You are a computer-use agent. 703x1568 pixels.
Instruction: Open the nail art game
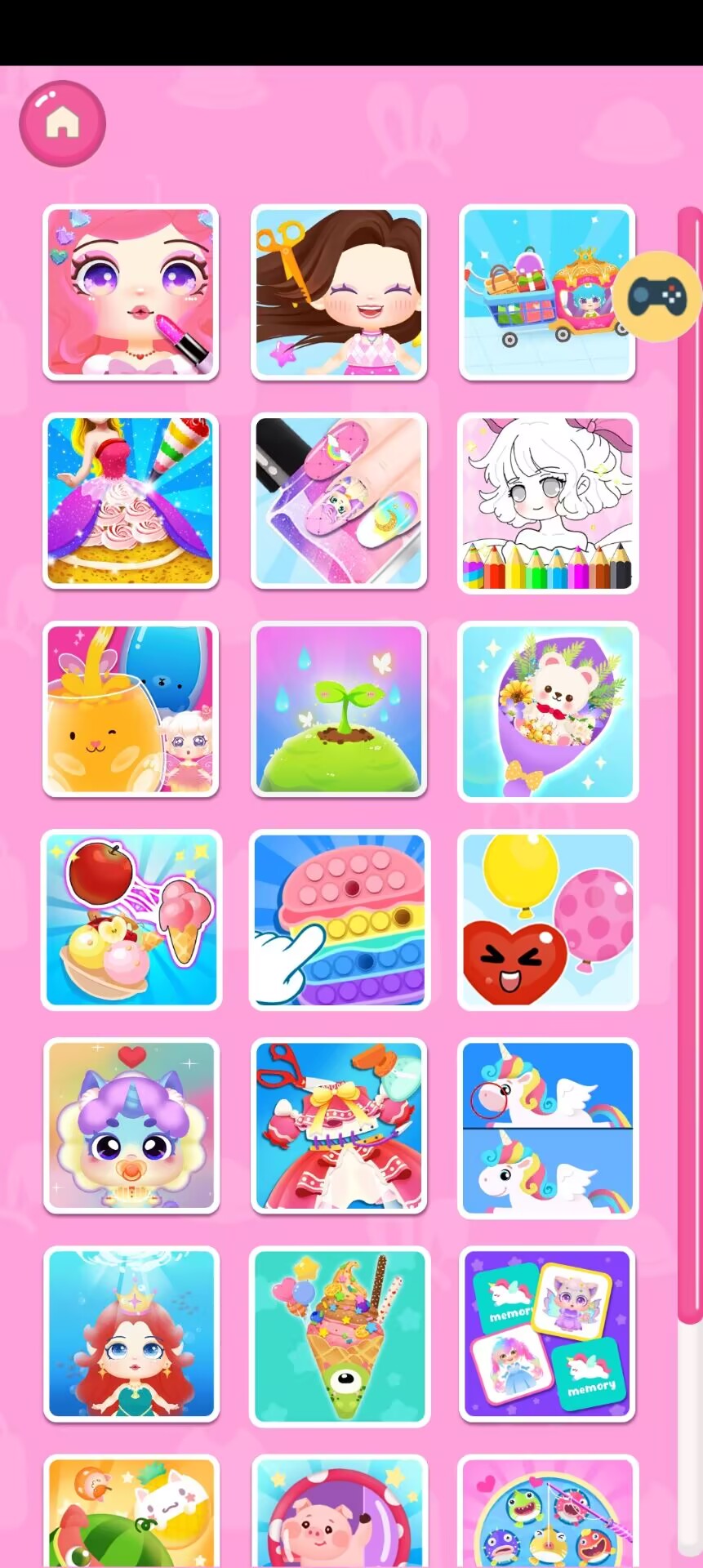coord(339,501)
